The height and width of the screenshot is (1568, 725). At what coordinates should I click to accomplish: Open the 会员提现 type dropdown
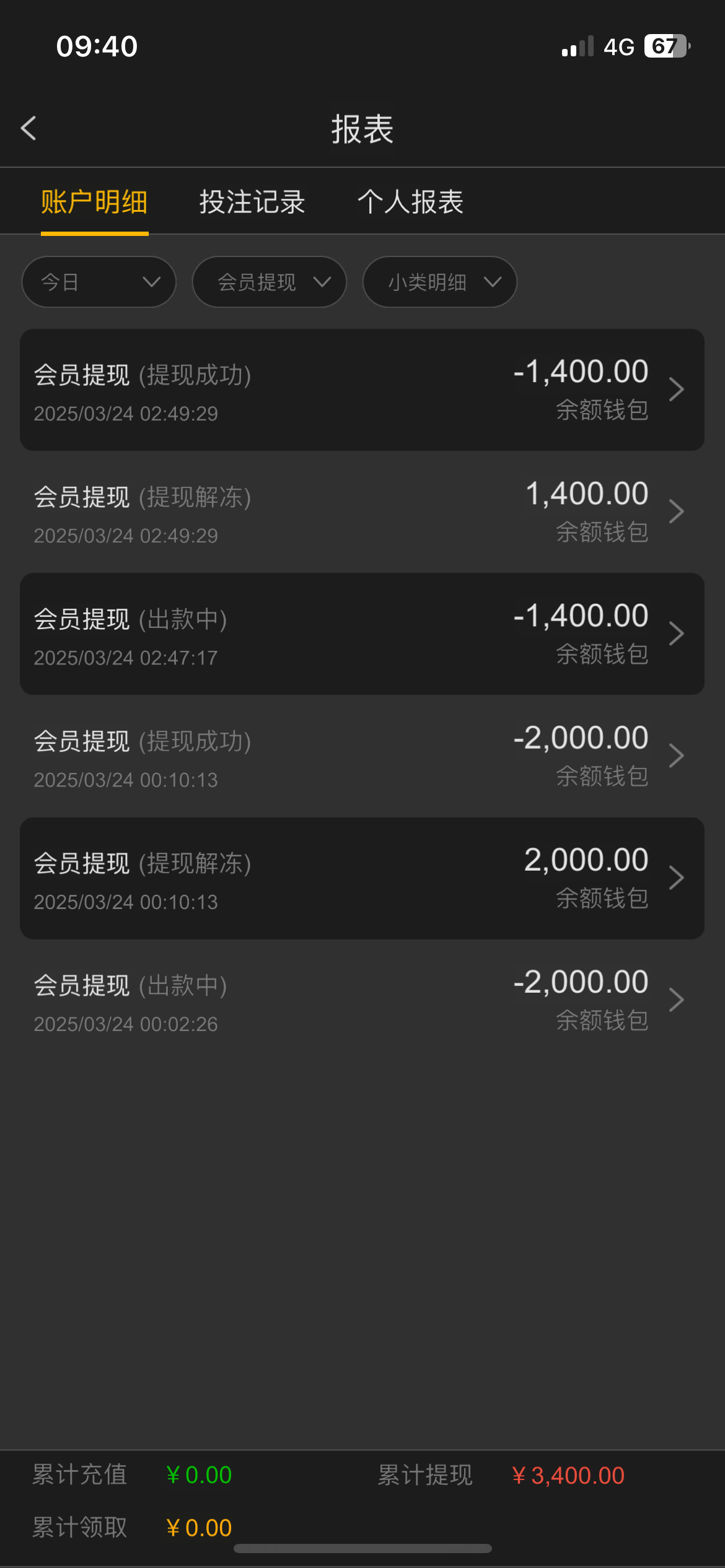(270, 282)
